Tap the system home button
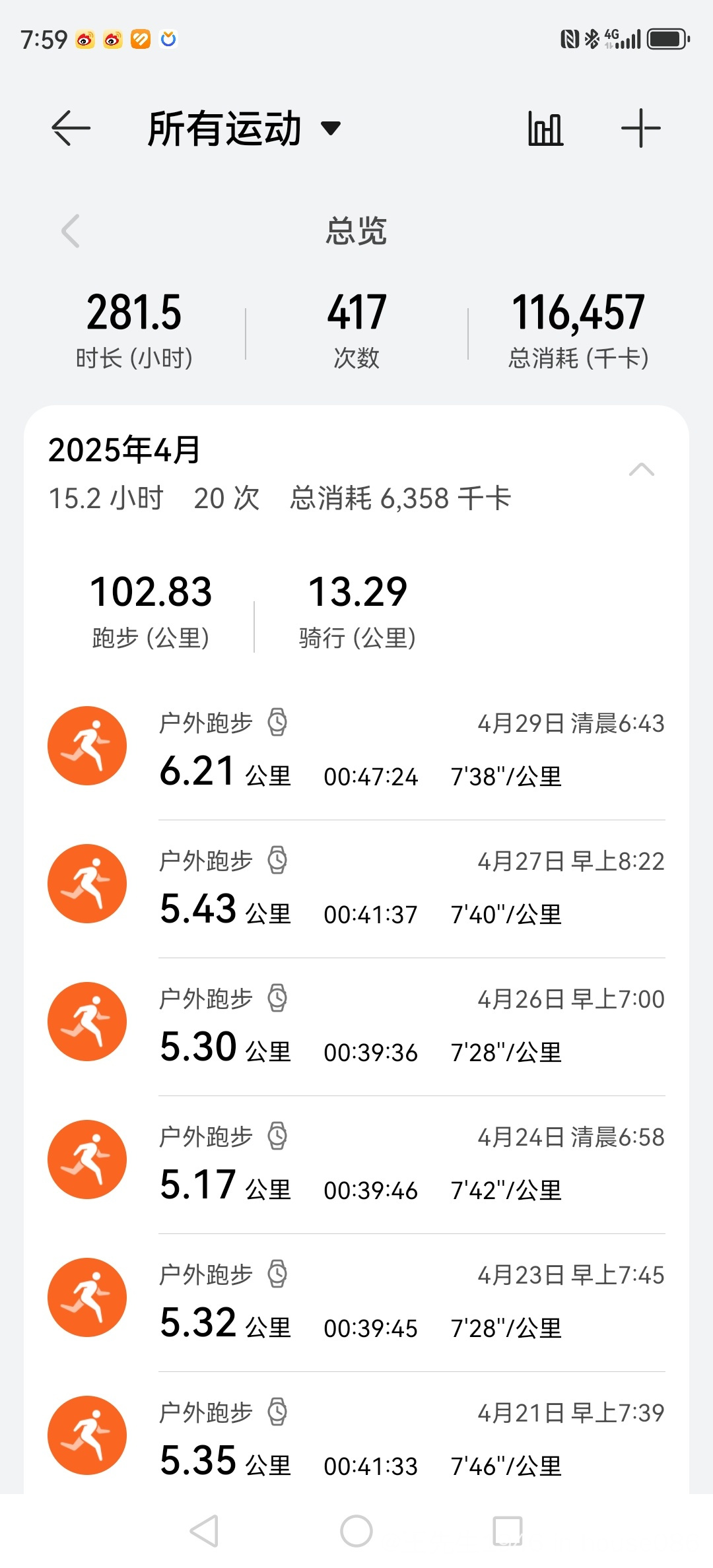713x1568 pixels. [x=356, y=1531]
